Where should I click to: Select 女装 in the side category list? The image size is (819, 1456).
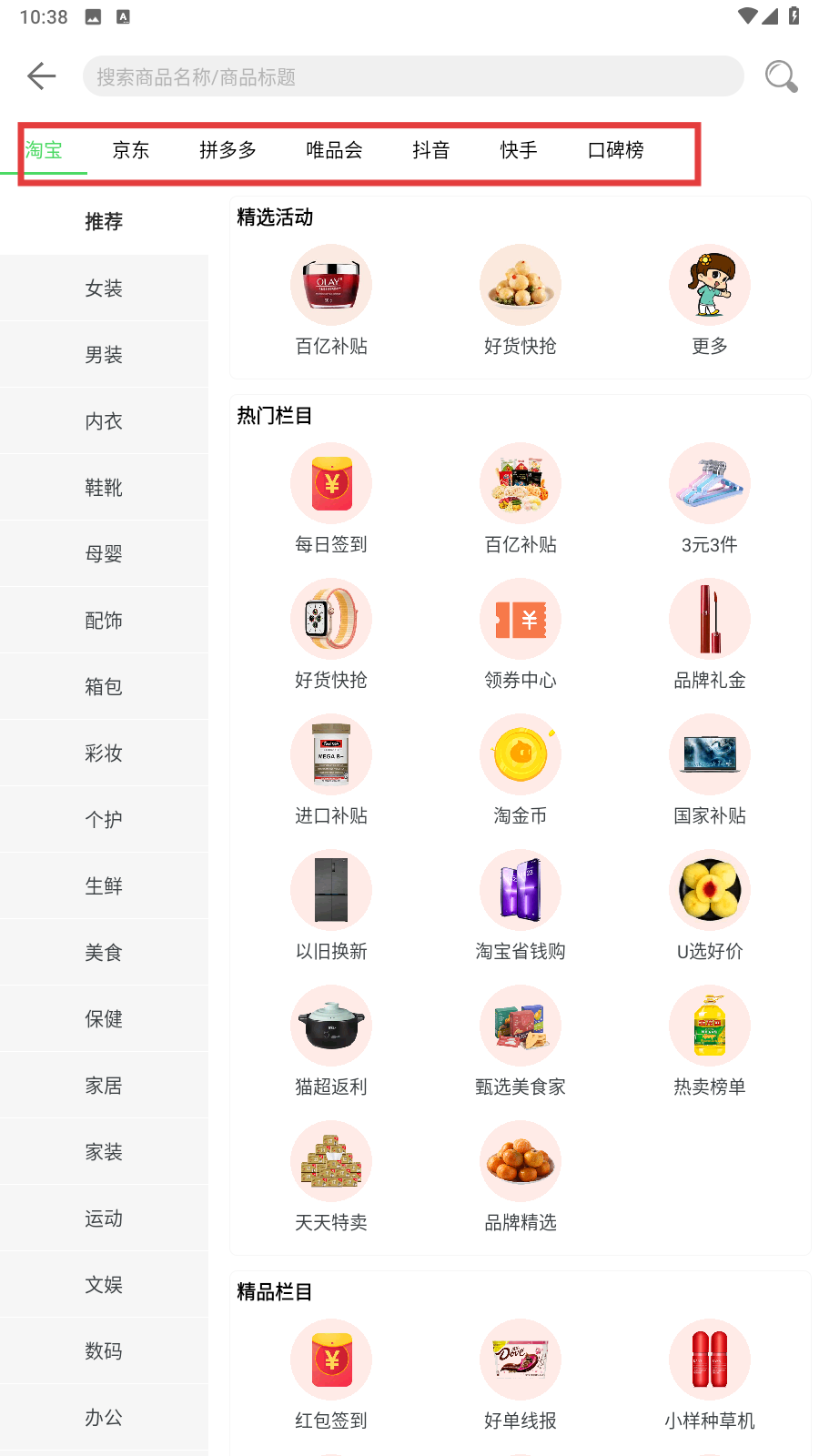coord(104,288)
